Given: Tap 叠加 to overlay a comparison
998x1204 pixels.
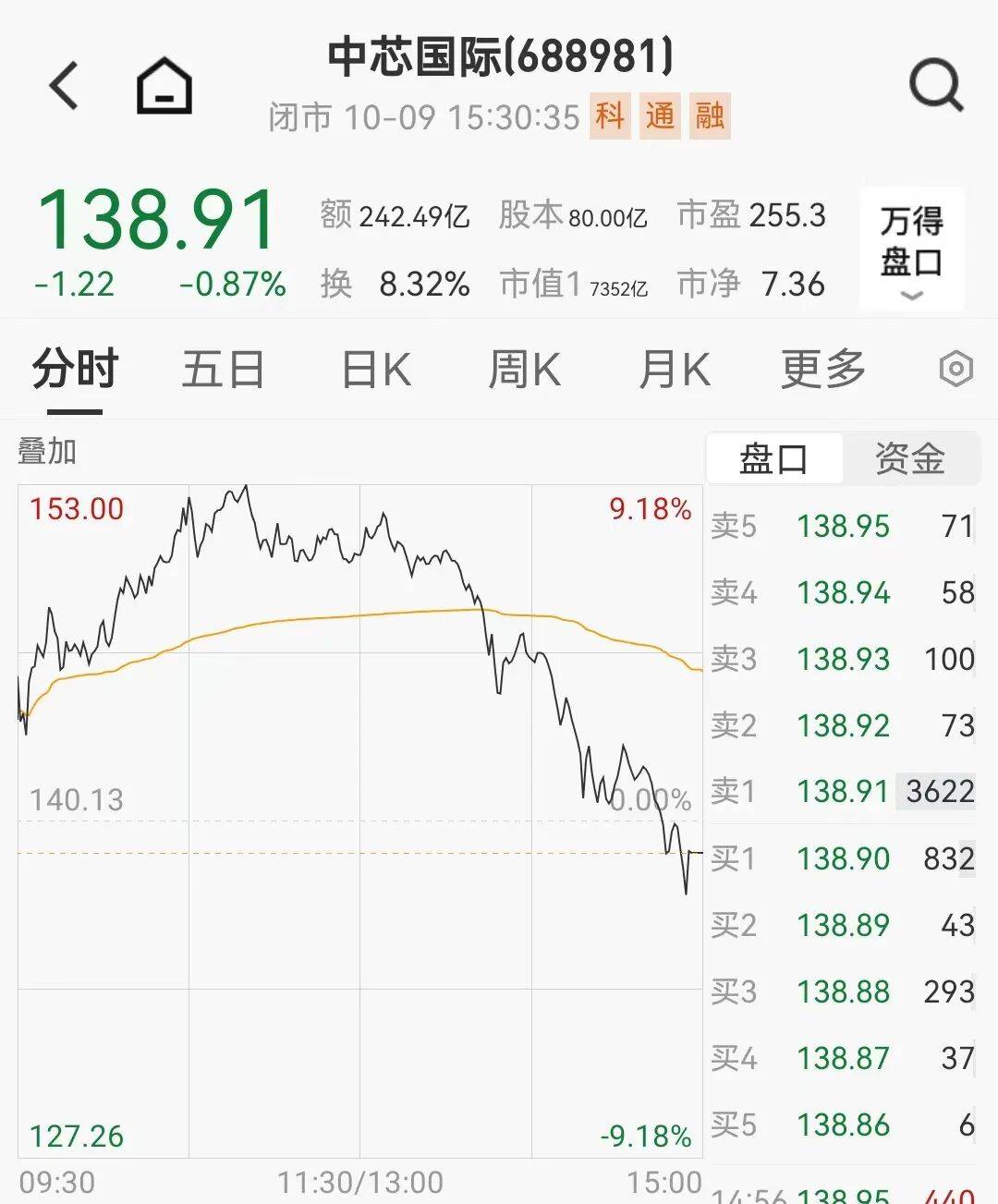Looking at the screenshot, I should (47, 452).
